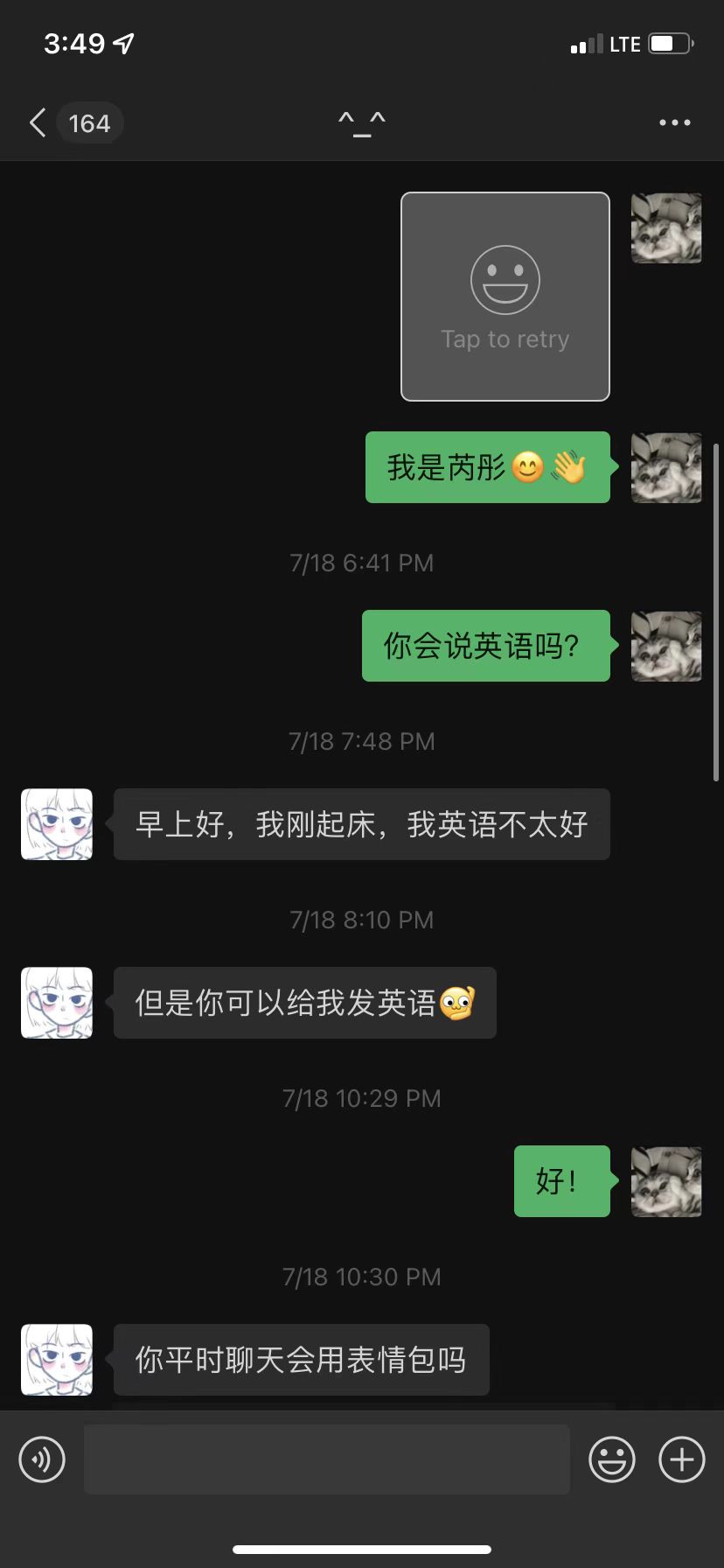Open my avatar beside 好! message
The width and height of the screenshot is (724, 1568).
[666, 1181]
